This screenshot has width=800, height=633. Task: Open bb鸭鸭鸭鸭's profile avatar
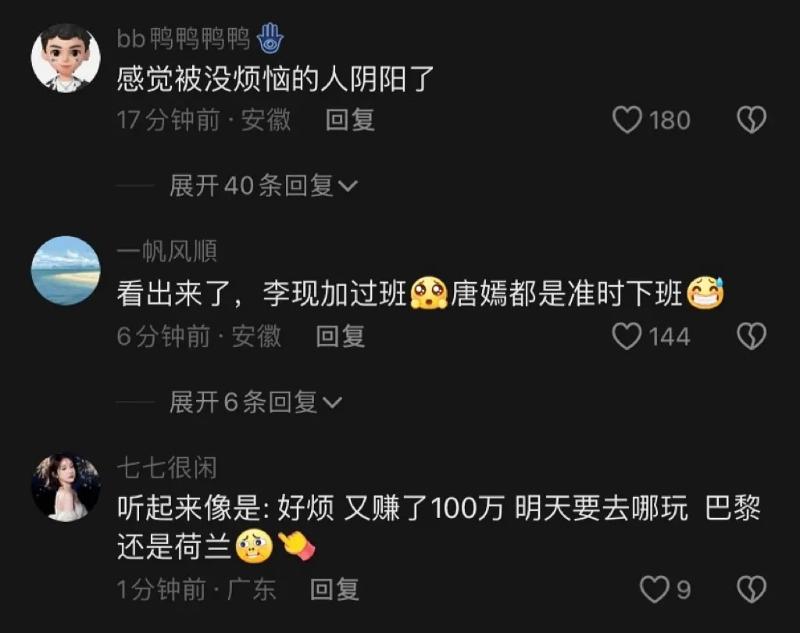tap(65, 57)
